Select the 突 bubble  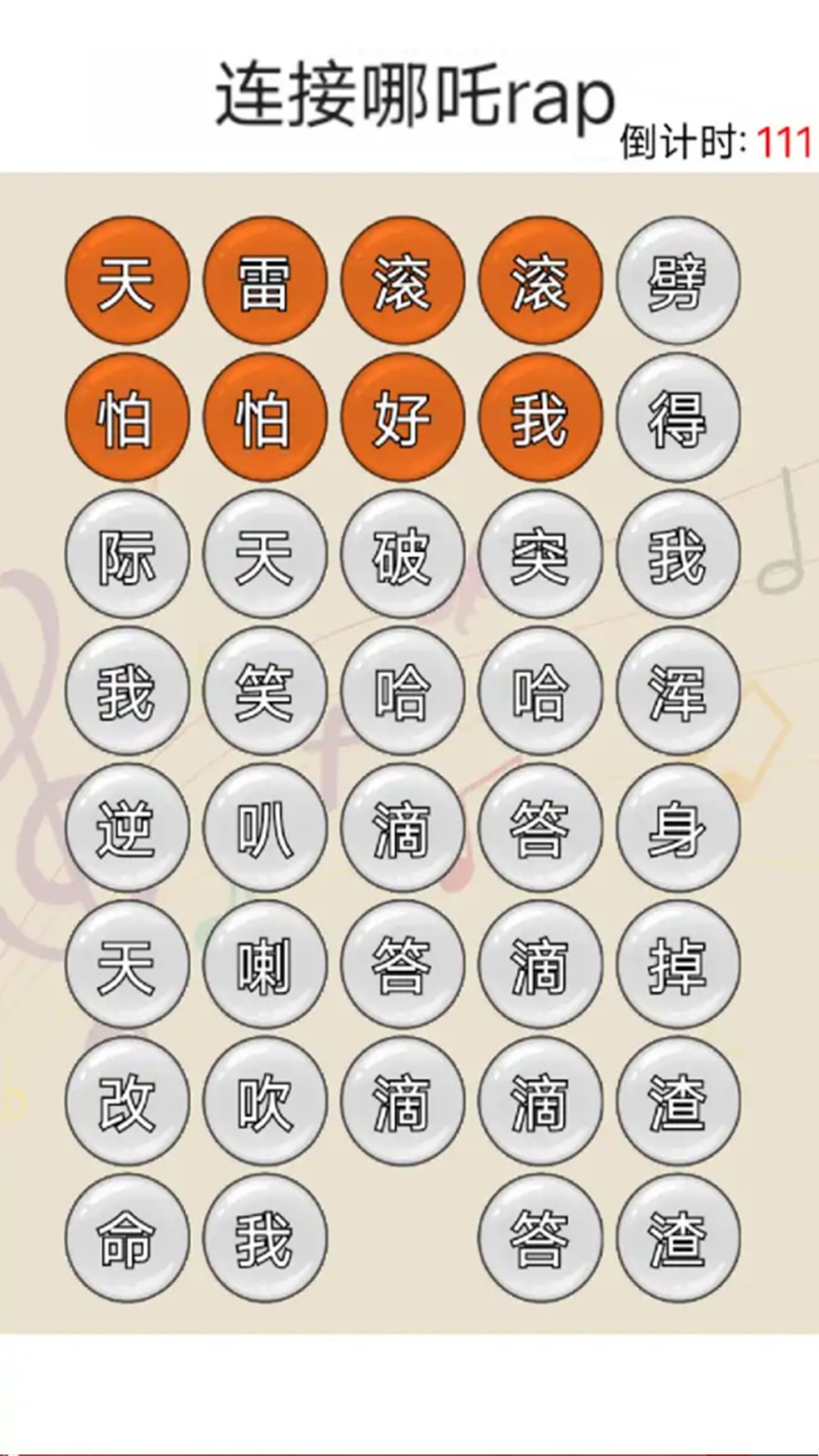540,554
